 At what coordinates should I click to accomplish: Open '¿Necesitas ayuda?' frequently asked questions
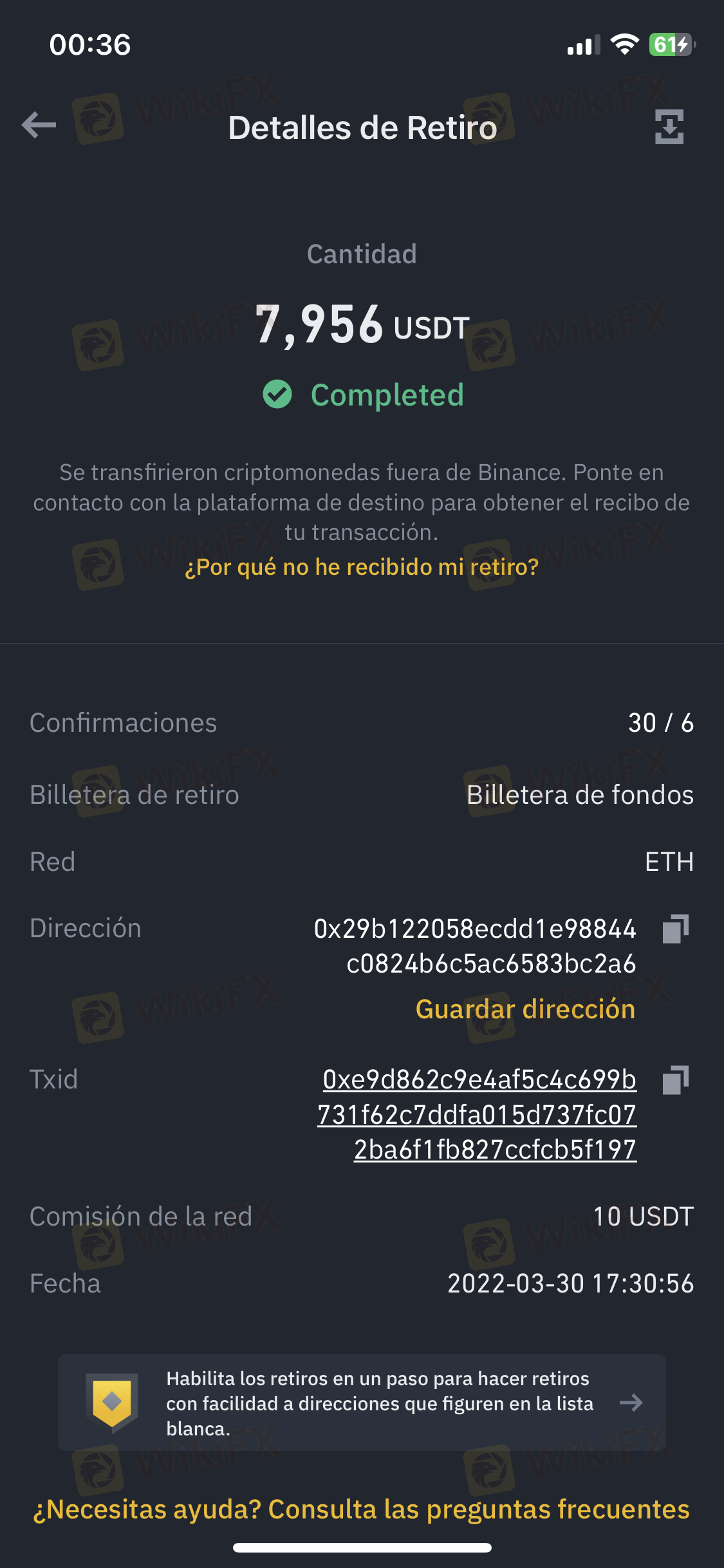[362, 1509]
